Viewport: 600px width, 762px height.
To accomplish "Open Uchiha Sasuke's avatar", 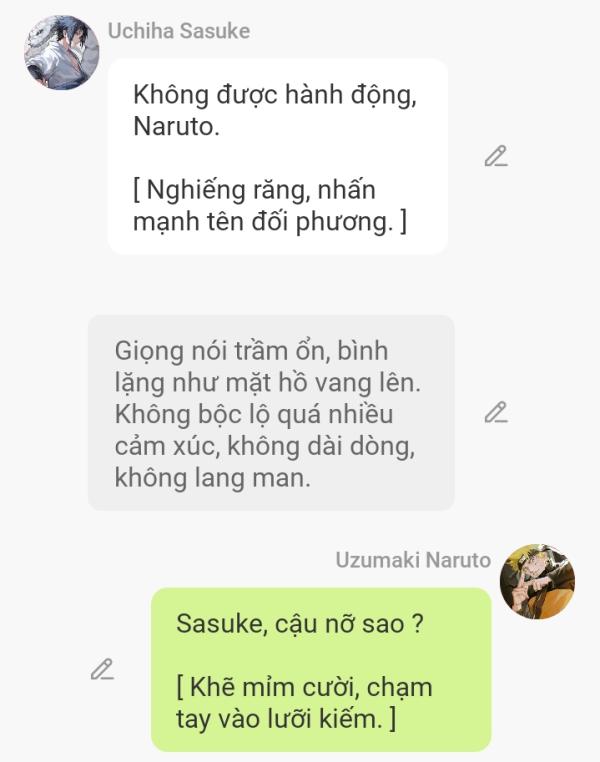I will 61,53.
